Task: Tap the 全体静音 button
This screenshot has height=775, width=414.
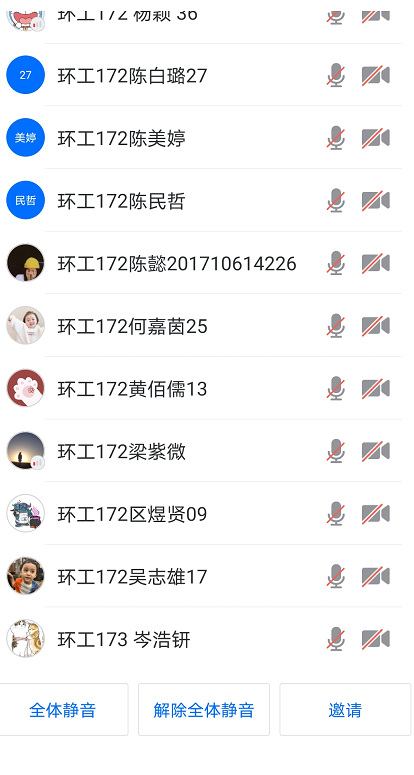Action: [x=63, y=710]
